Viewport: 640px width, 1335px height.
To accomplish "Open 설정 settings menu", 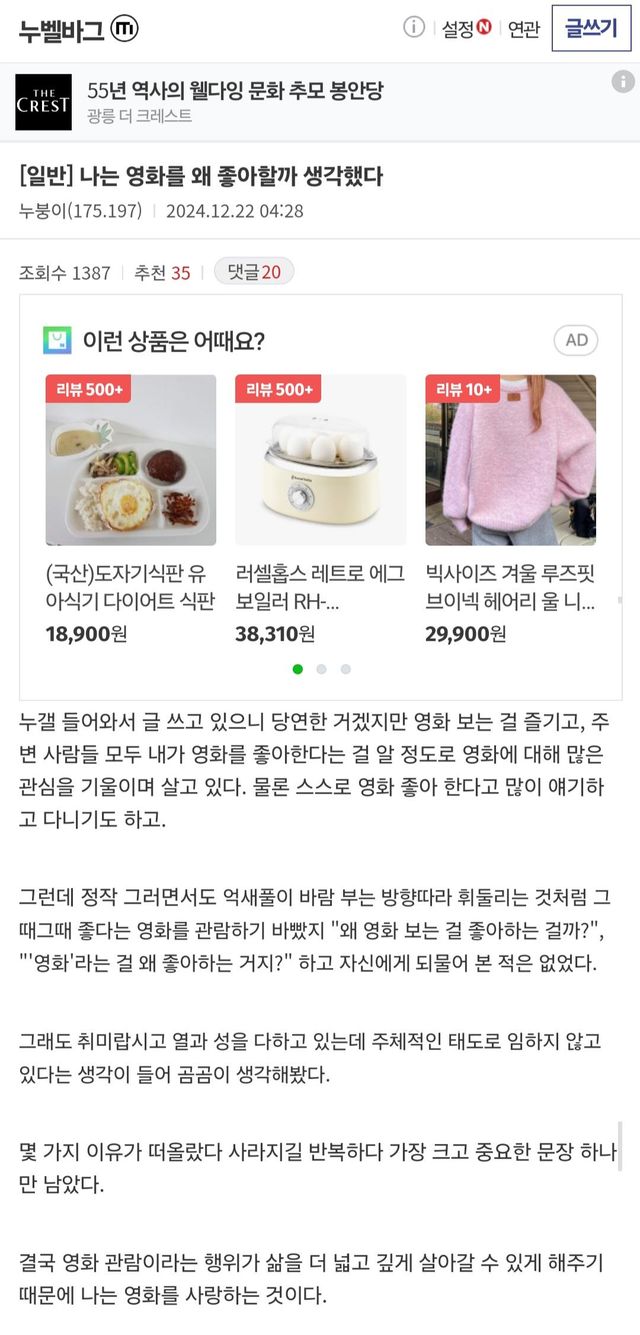I will click(466, 29).
